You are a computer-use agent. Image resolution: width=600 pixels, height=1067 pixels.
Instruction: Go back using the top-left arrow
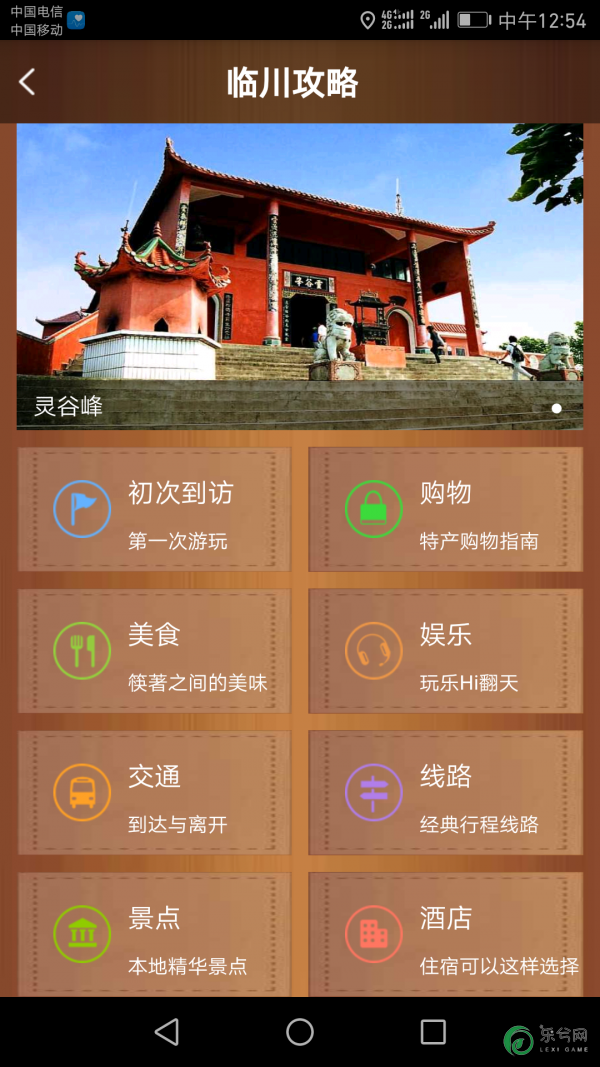27,82
